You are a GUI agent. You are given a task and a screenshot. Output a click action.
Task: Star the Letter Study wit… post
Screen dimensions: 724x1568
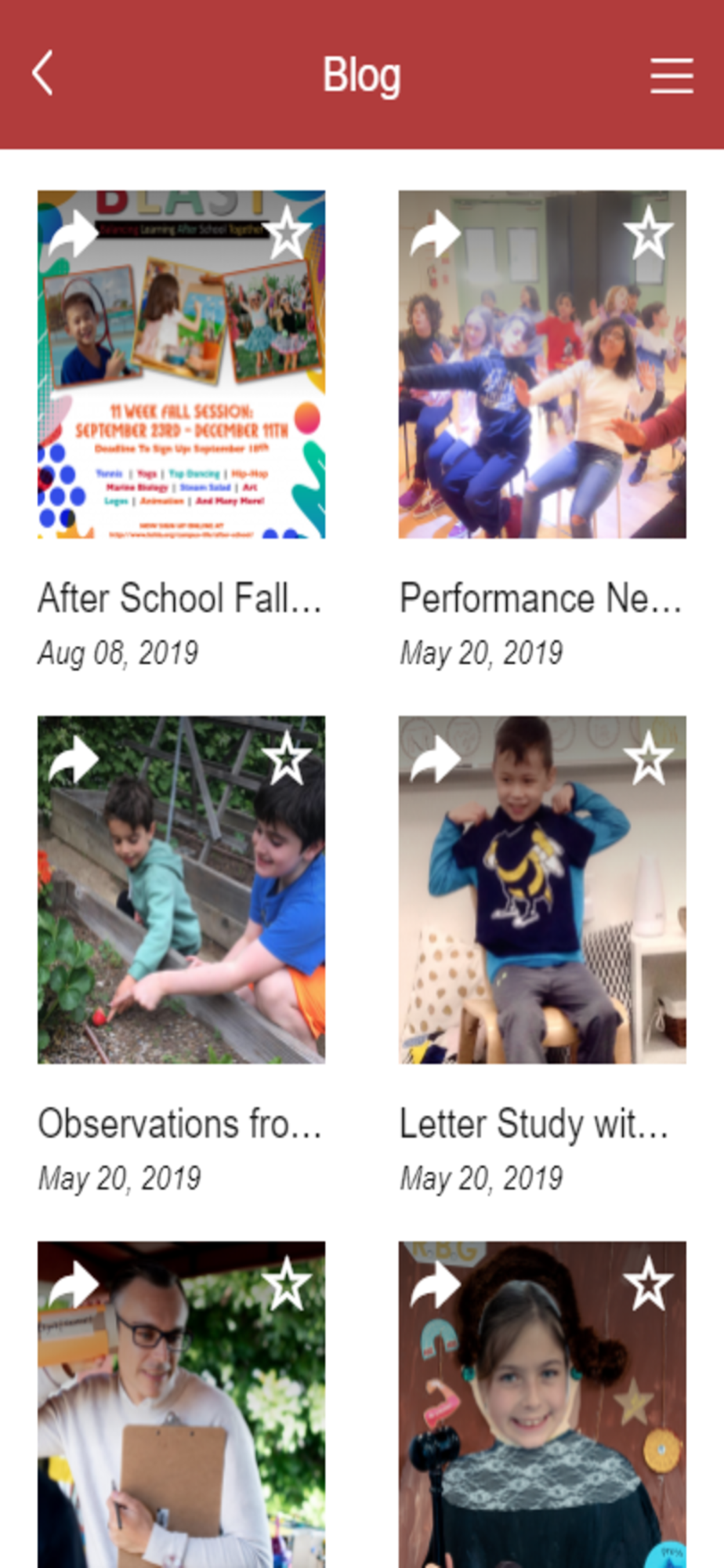click(647, 759)
